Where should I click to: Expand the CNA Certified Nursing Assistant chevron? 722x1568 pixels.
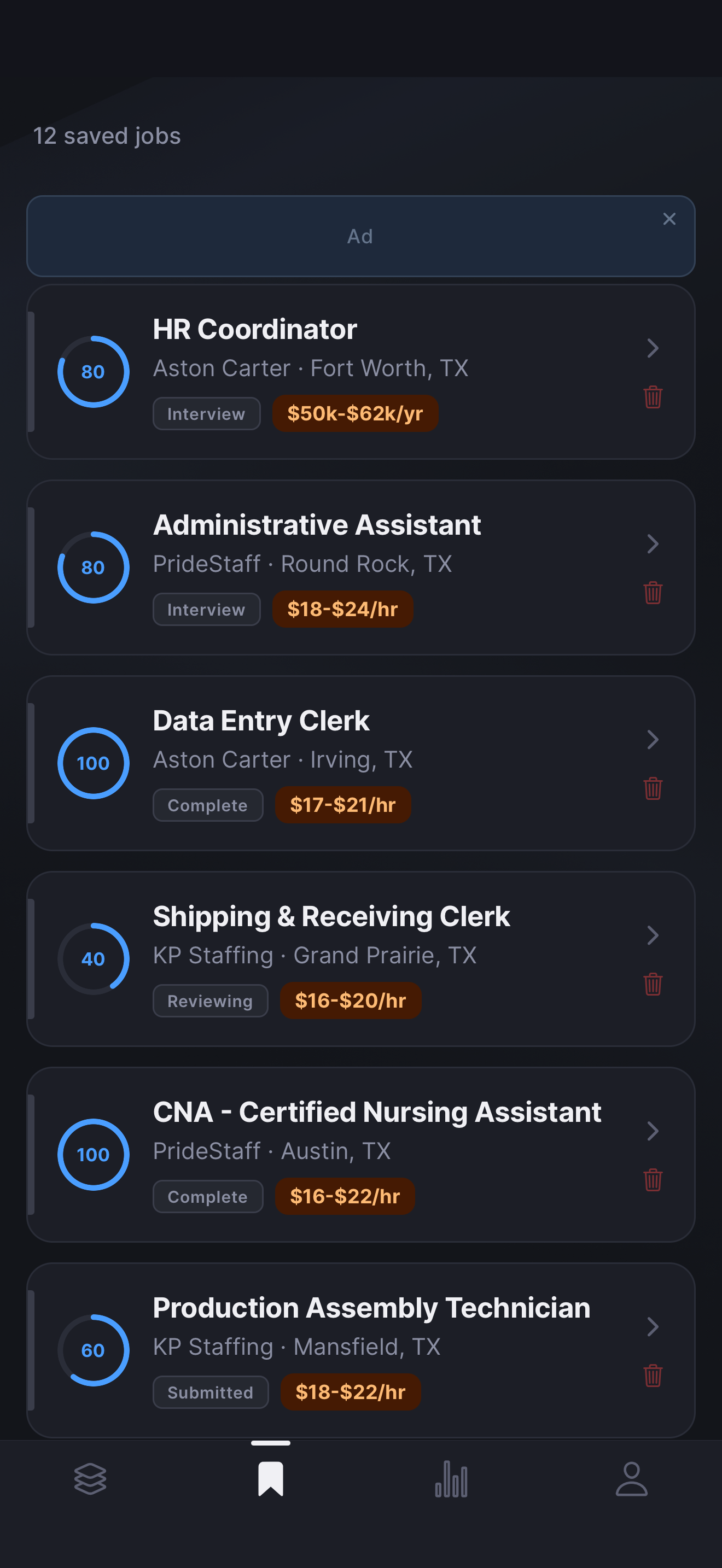tap(653, 1132)
